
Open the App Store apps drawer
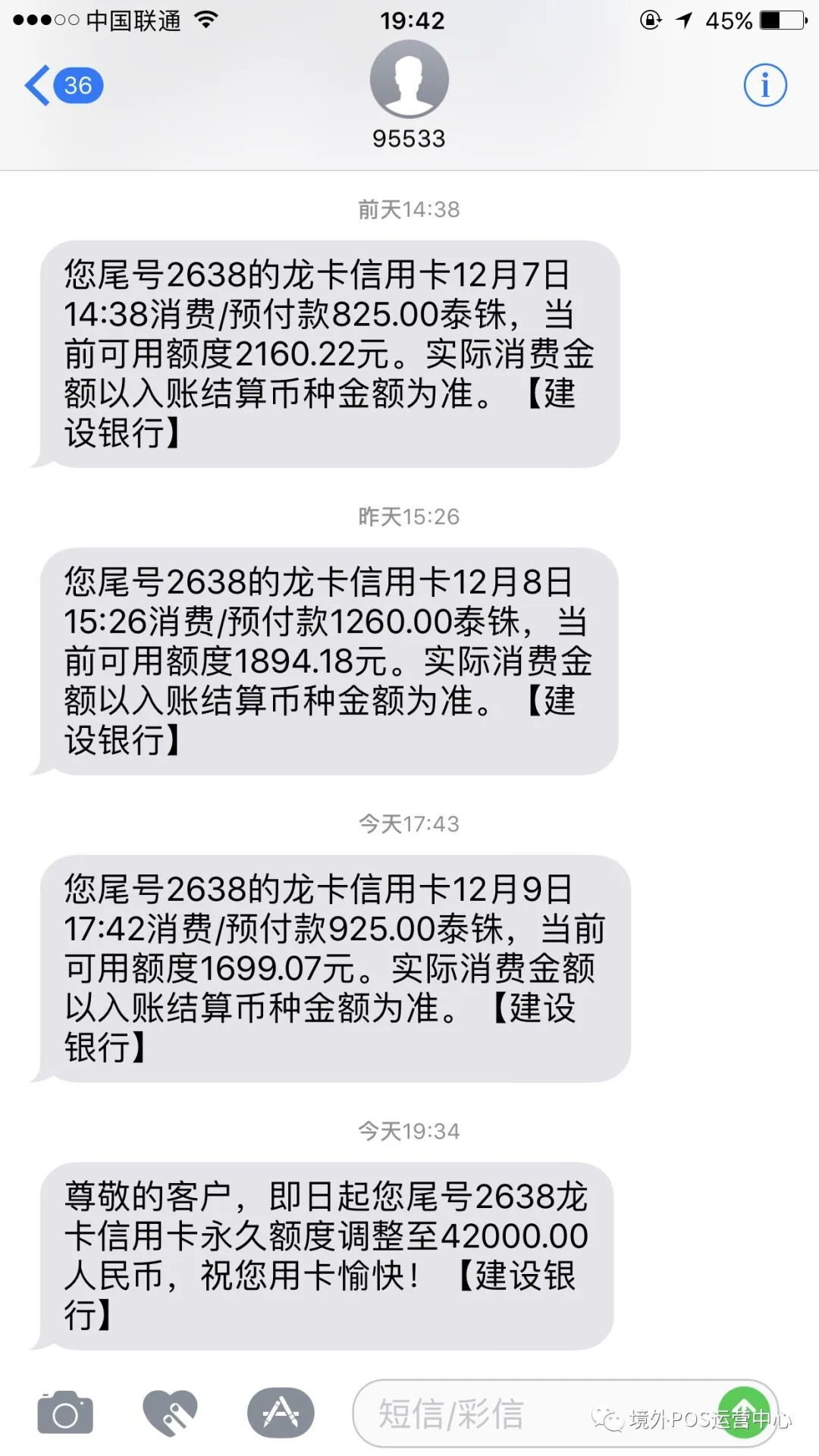[281, 1413]
